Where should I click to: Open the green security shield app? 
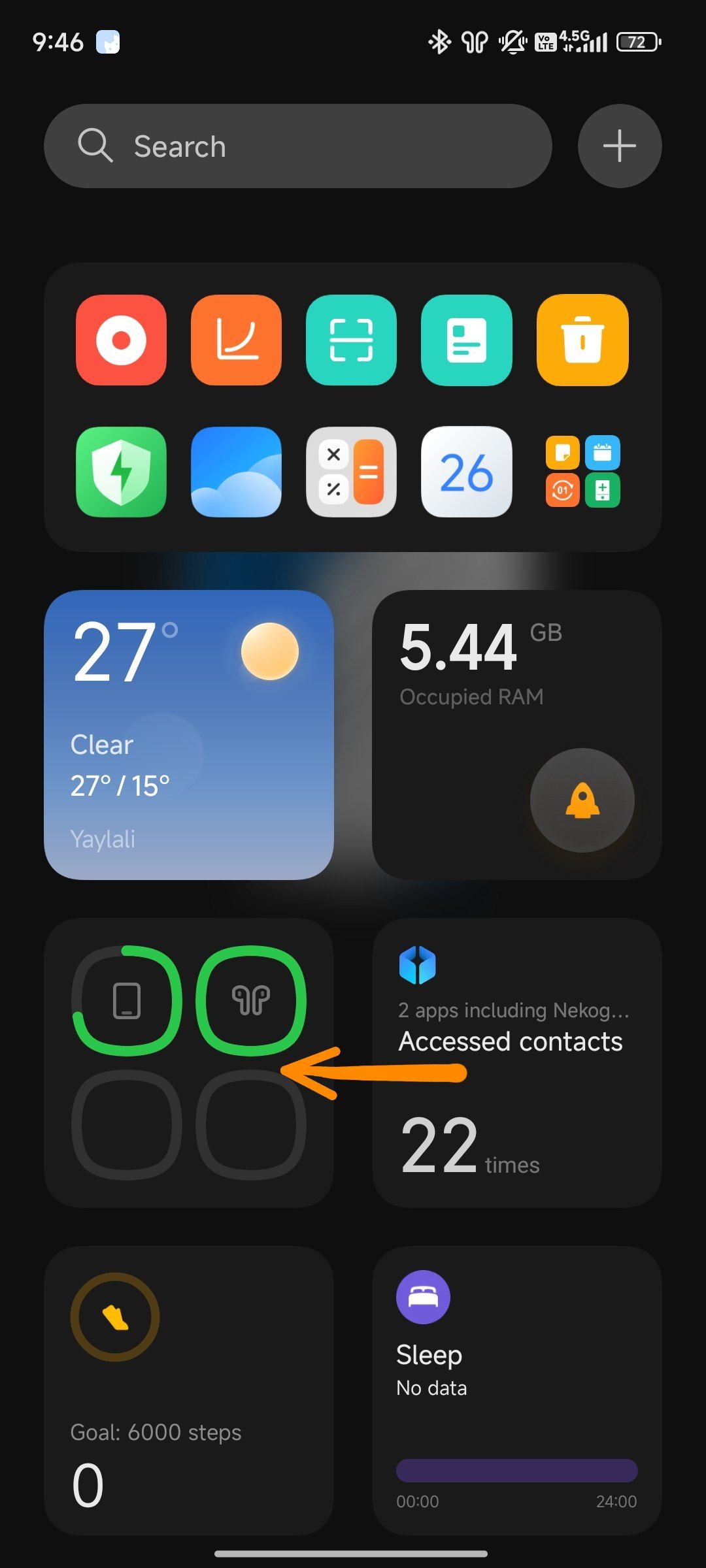click(x=121, y=472)
